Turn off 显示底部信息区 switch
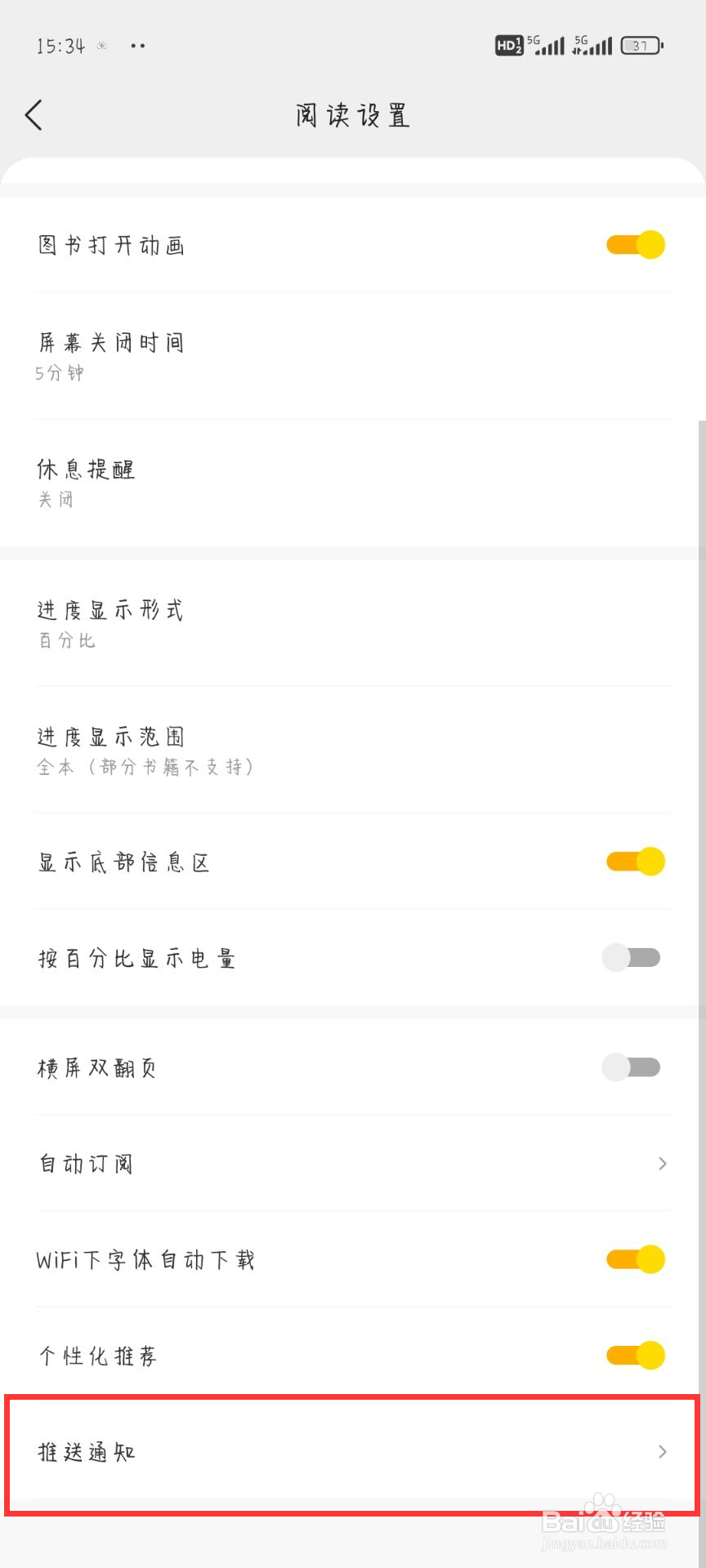The width and height of the screenshot is (706, 1568). pyautogui.click(x=634, y=861)
